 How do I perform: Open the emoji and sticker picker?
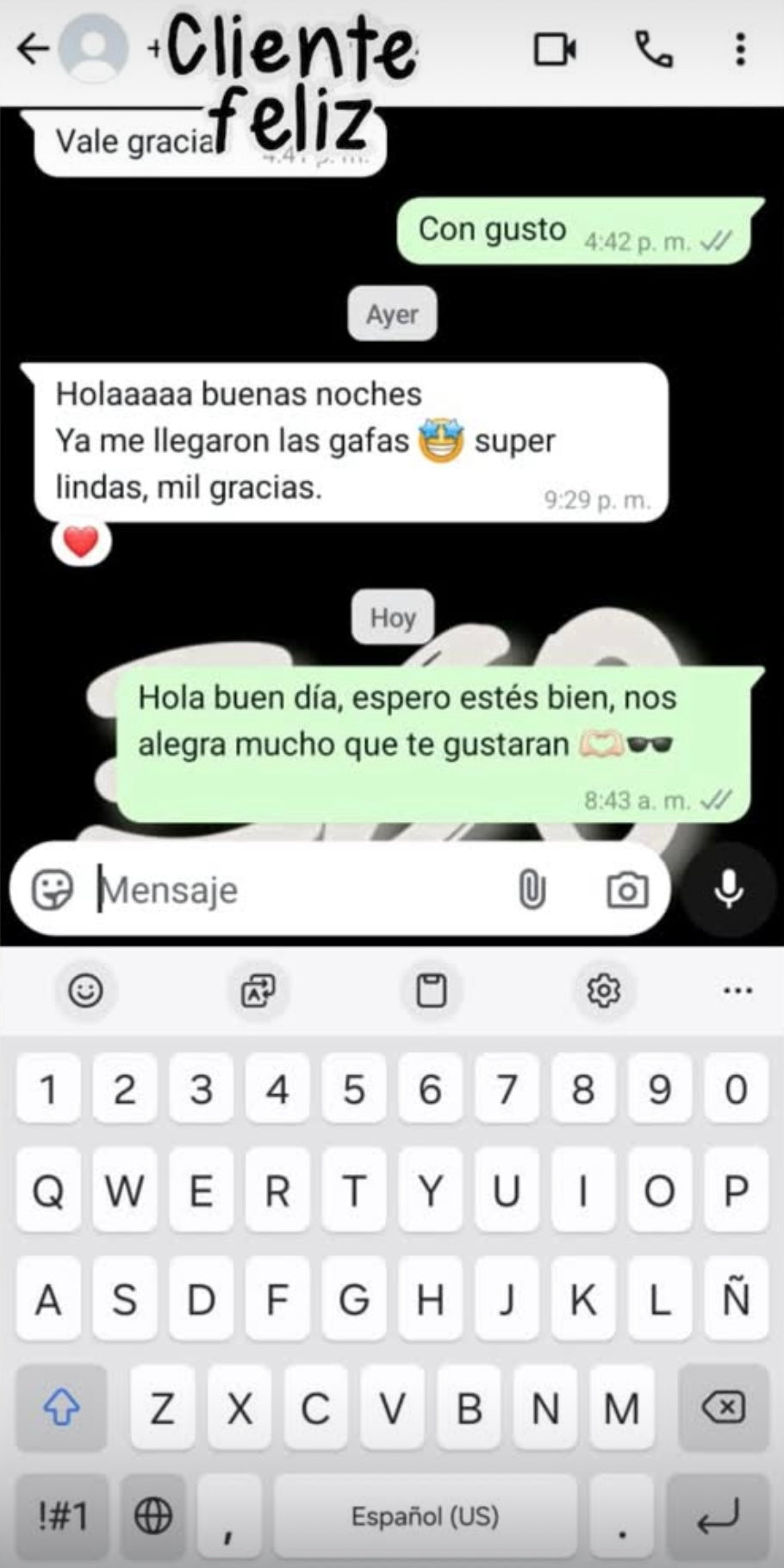[x=53, y=890]
